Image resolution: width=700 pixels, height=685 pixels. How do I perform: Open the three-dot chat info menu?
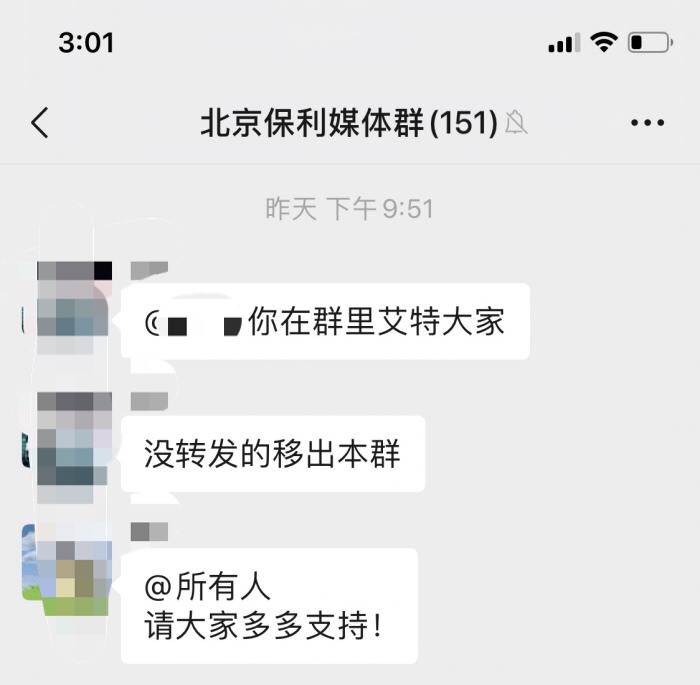(x=647, y=123)
